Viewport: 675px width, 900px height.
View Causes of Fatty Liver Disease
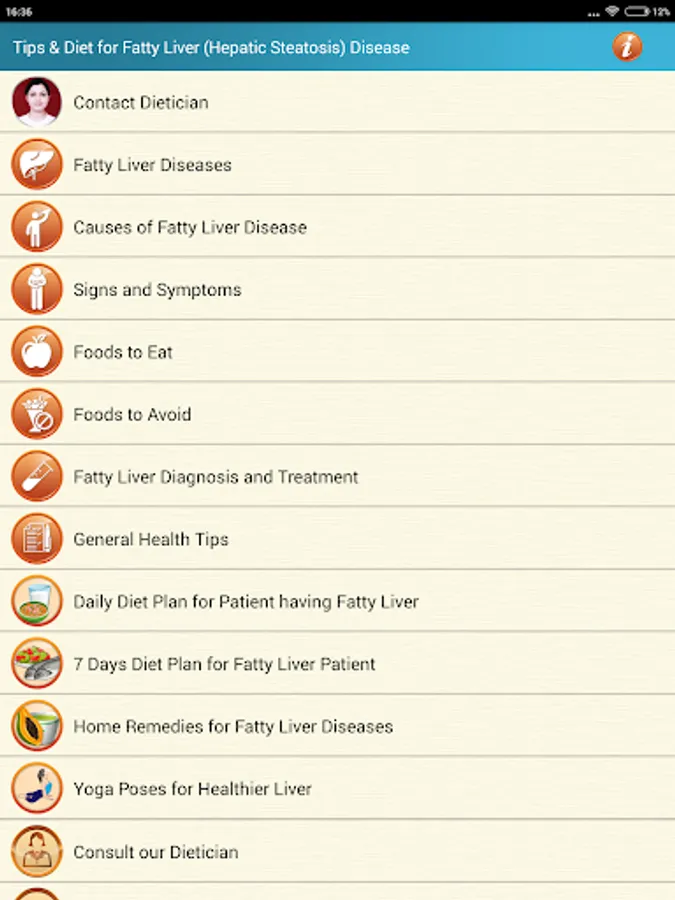190,227
